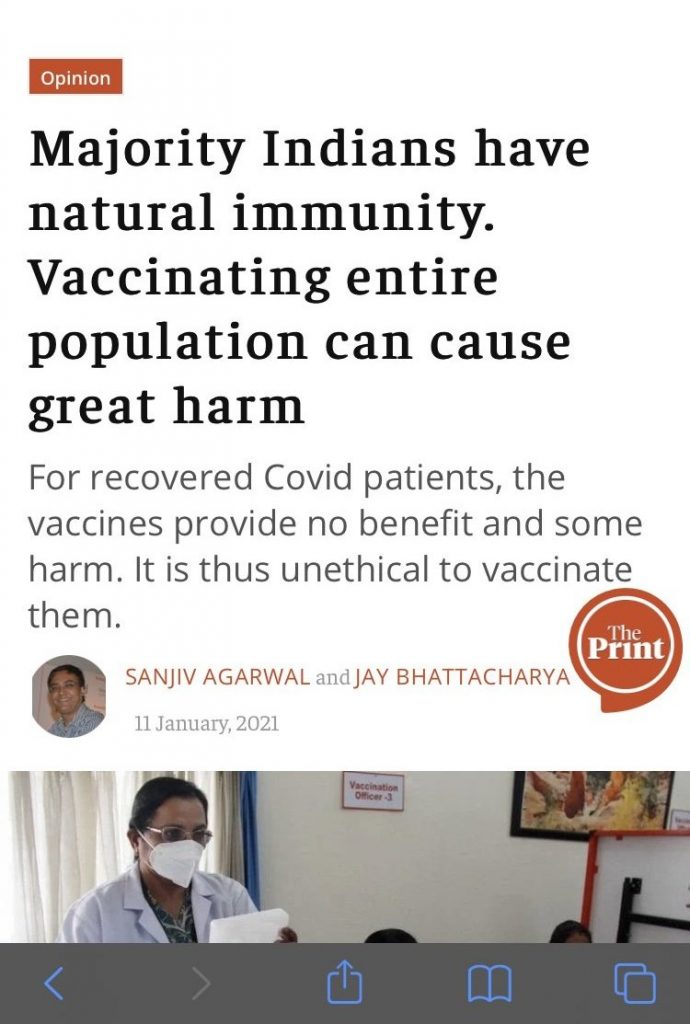
Task: Open the browser bookmarks
Action: tap(489, 984)
